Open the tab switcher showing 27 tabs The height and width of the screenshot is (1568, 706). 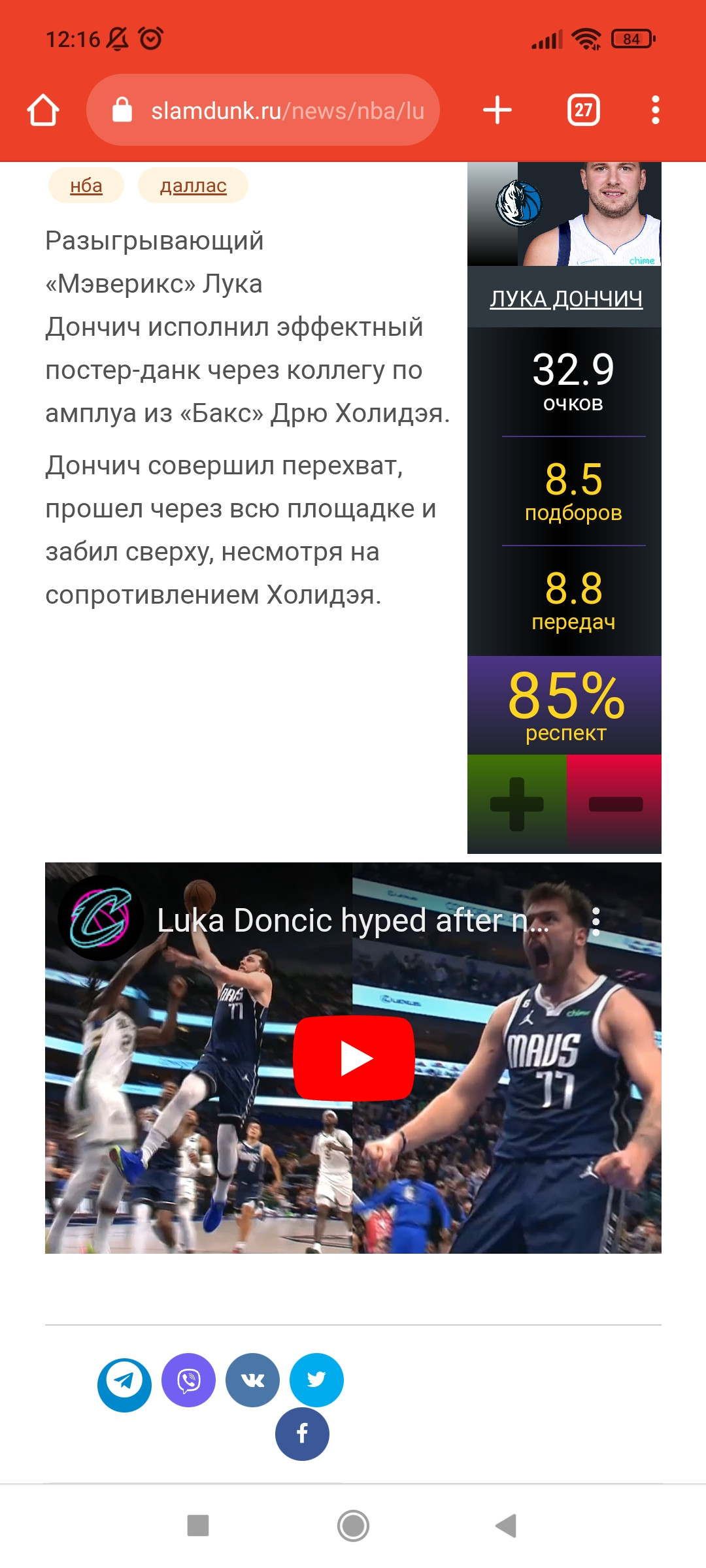[x=583, y=110]
